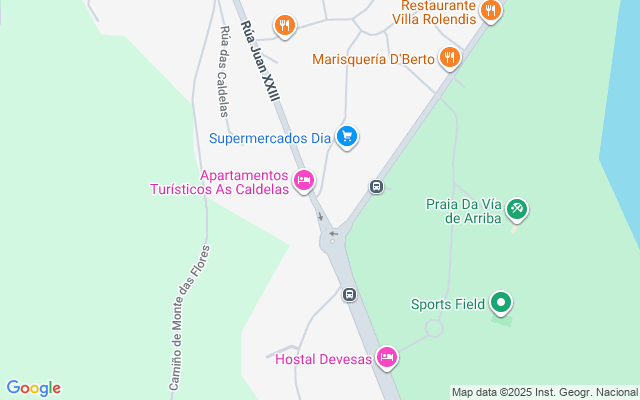Select the Hostal Devesas lodging marker
Viewport: 640px width, 400px height.
click(x=387, y=358)
